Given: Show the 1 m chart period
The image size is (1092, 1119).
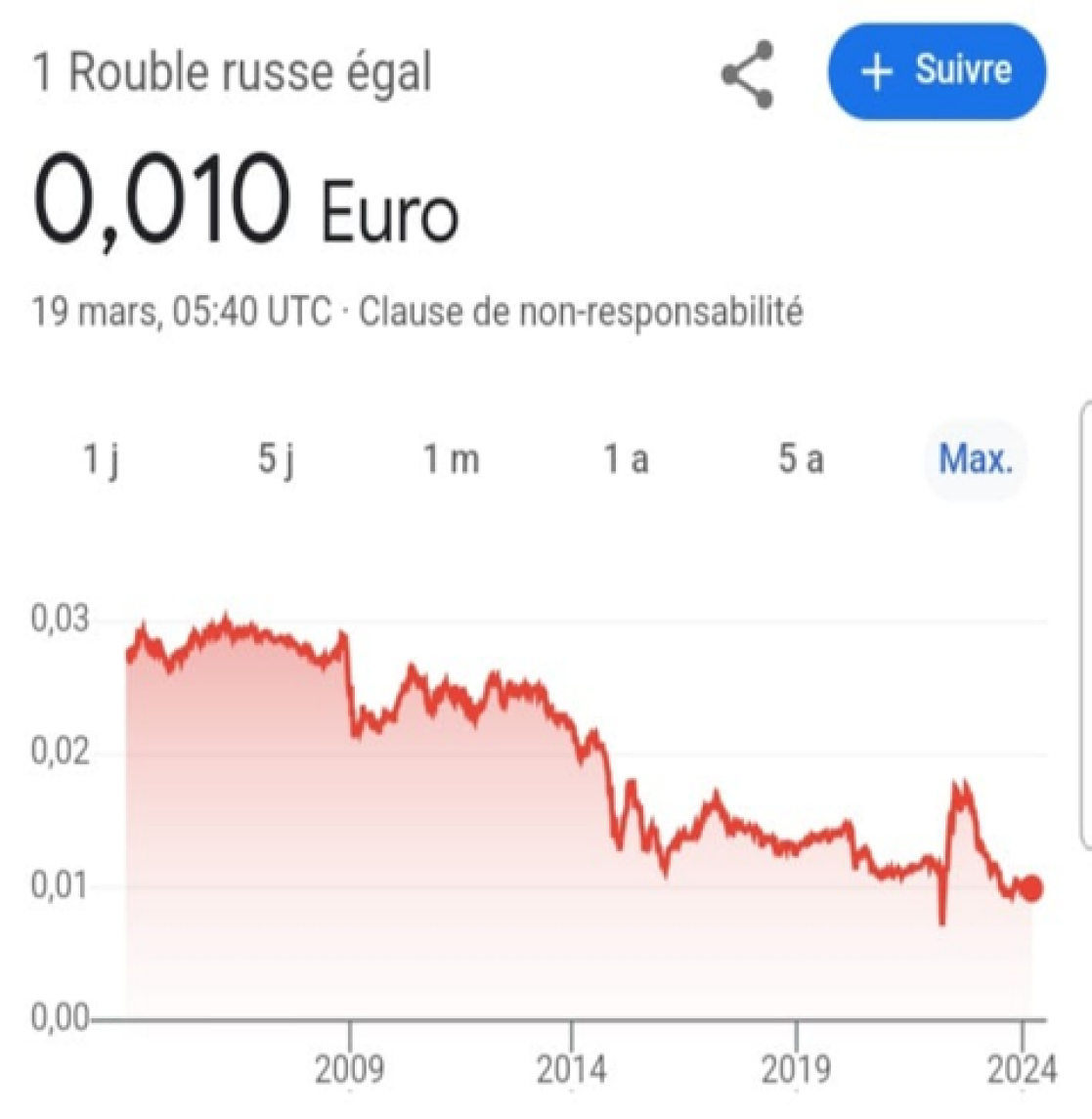Looking at the screenshot, I should (451, 458).
